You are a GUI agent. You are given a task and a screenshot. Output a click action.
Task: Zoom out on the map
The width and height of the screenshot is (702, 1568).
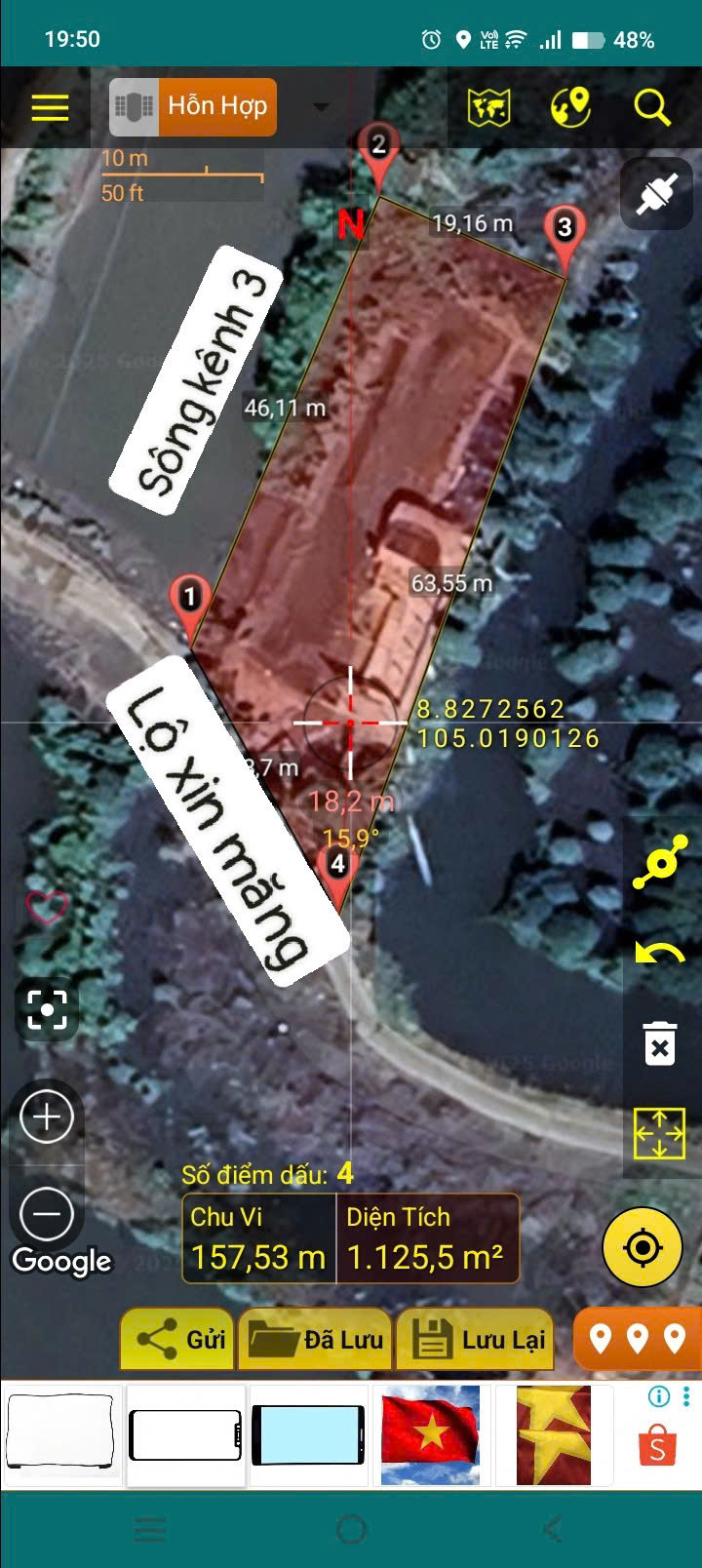(x=47, y=1214)
